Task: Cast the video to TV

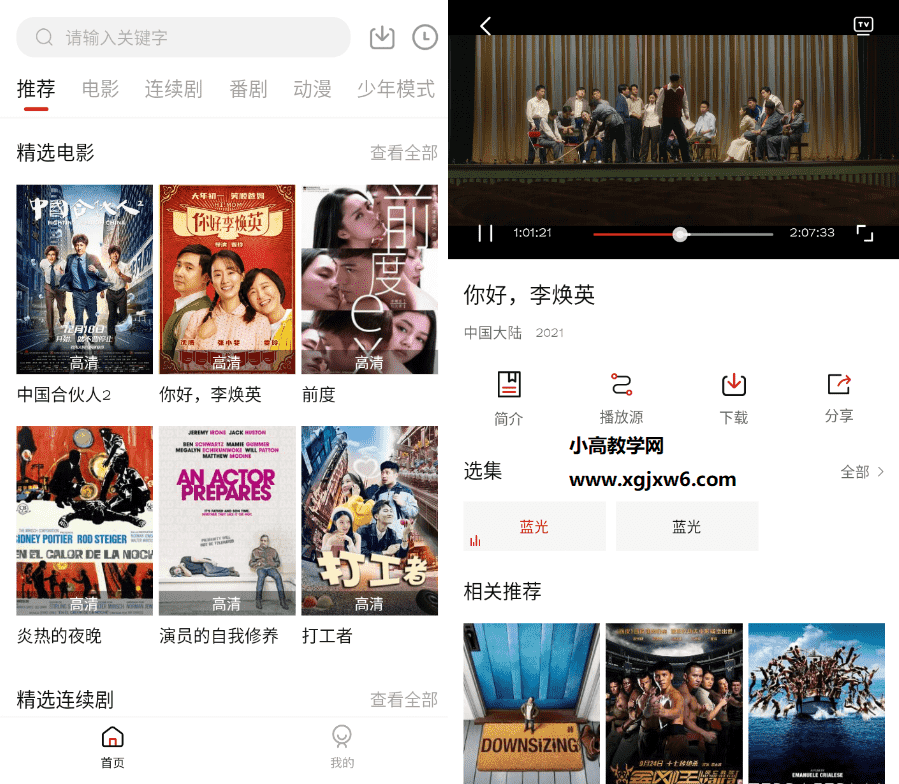Action: coord(863,25)
